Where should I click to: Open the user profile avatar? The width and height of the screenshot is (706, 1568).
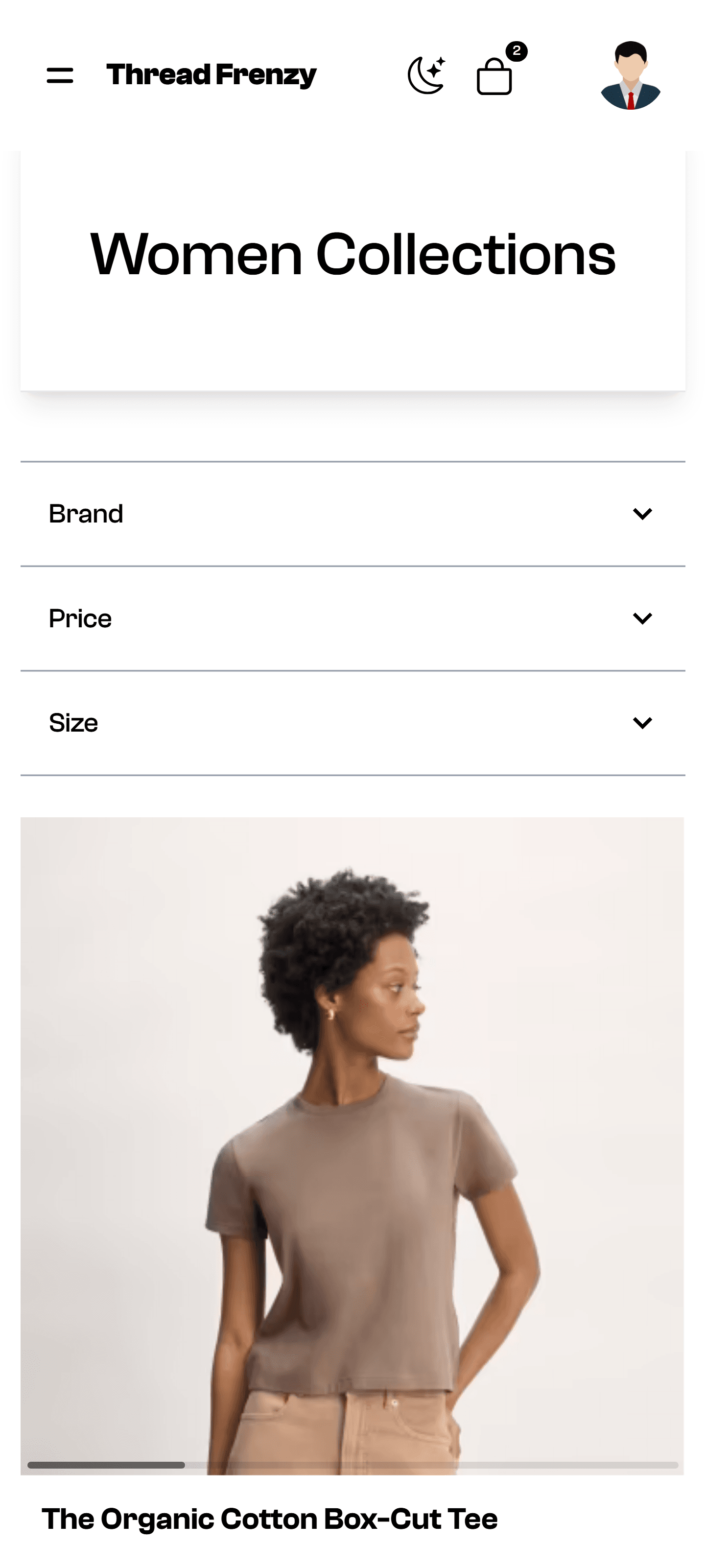(630, 75)
